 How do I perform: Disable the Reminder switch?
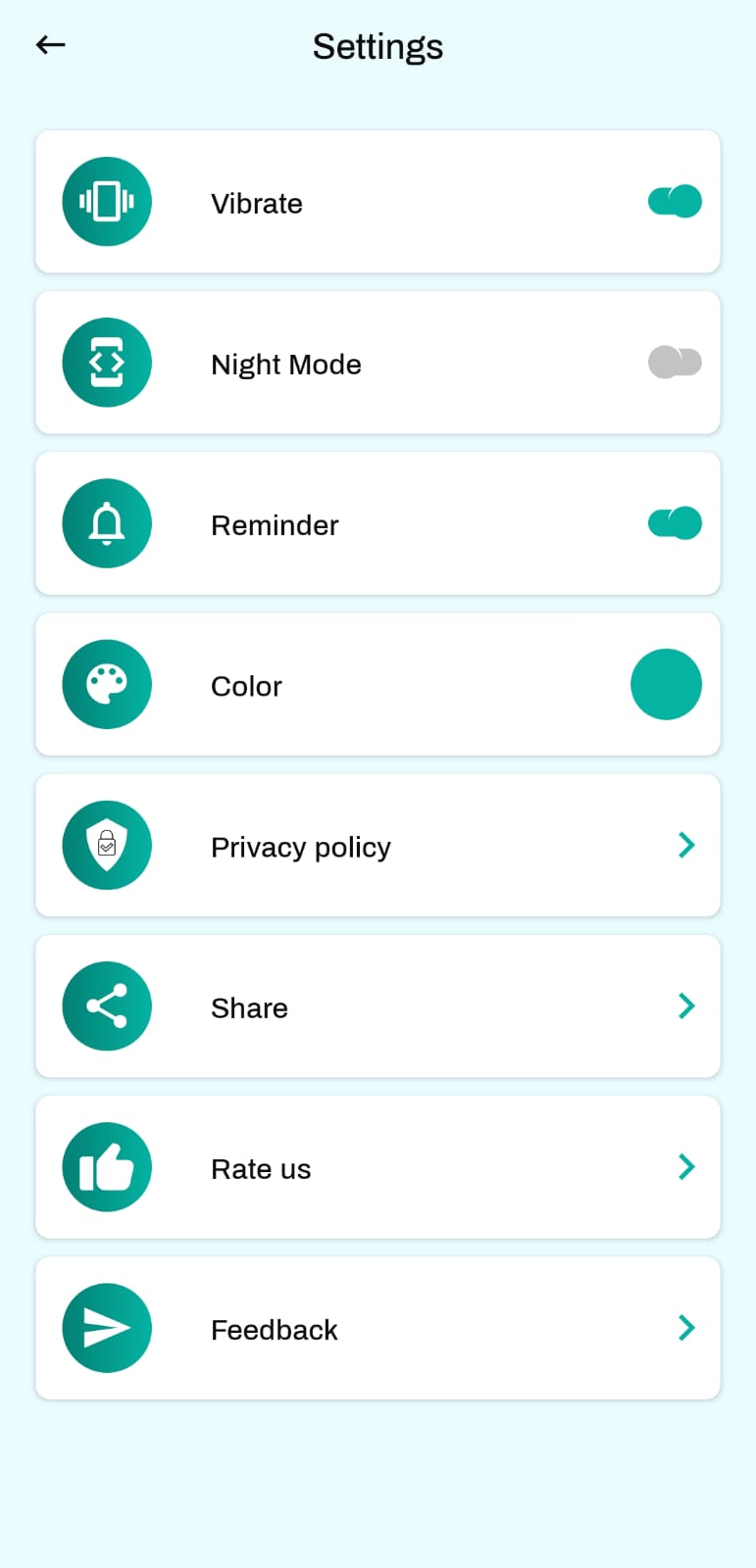(675, 522)
